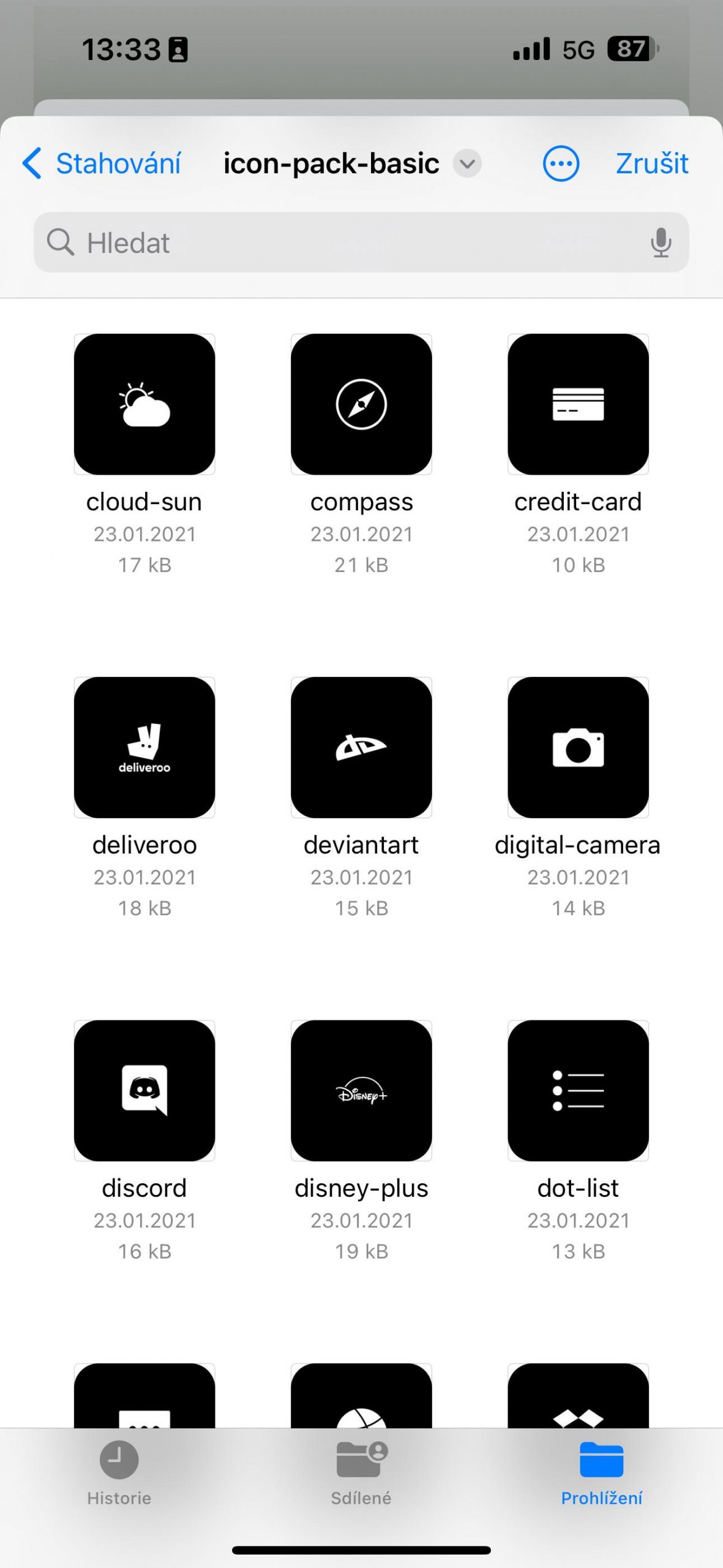Screen dimensions: 723x1568
Task: Select the discord file
Action: pos(144,1090)
